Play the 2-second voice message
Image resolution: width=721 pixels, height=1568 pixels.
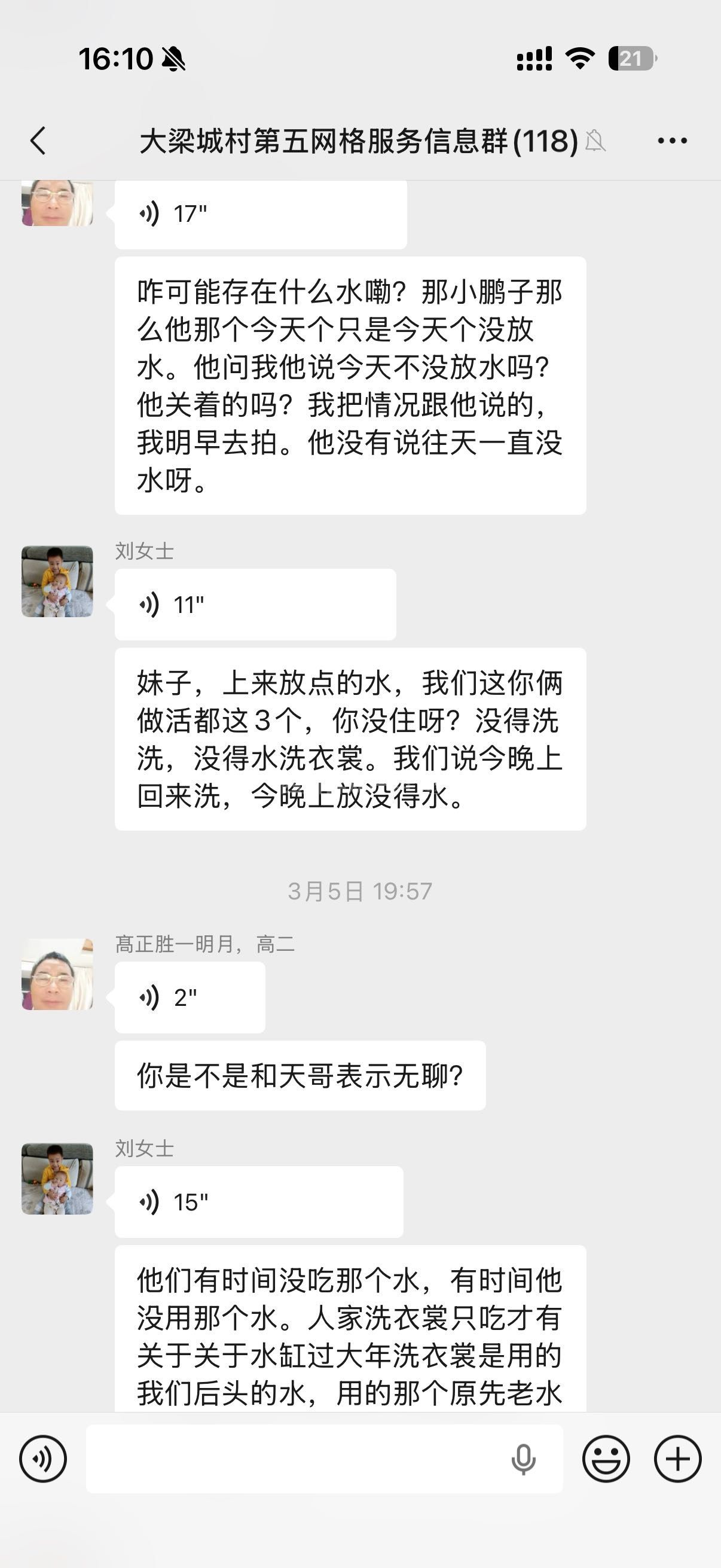coord(190,997)
